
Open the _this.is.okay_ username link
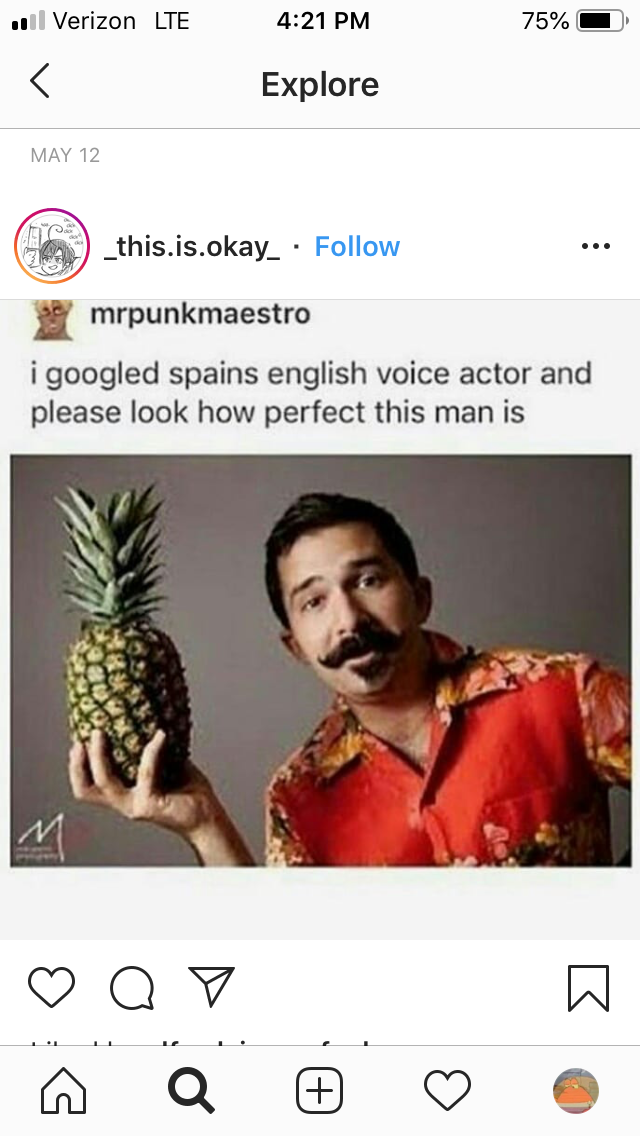[x=192, y=247]
